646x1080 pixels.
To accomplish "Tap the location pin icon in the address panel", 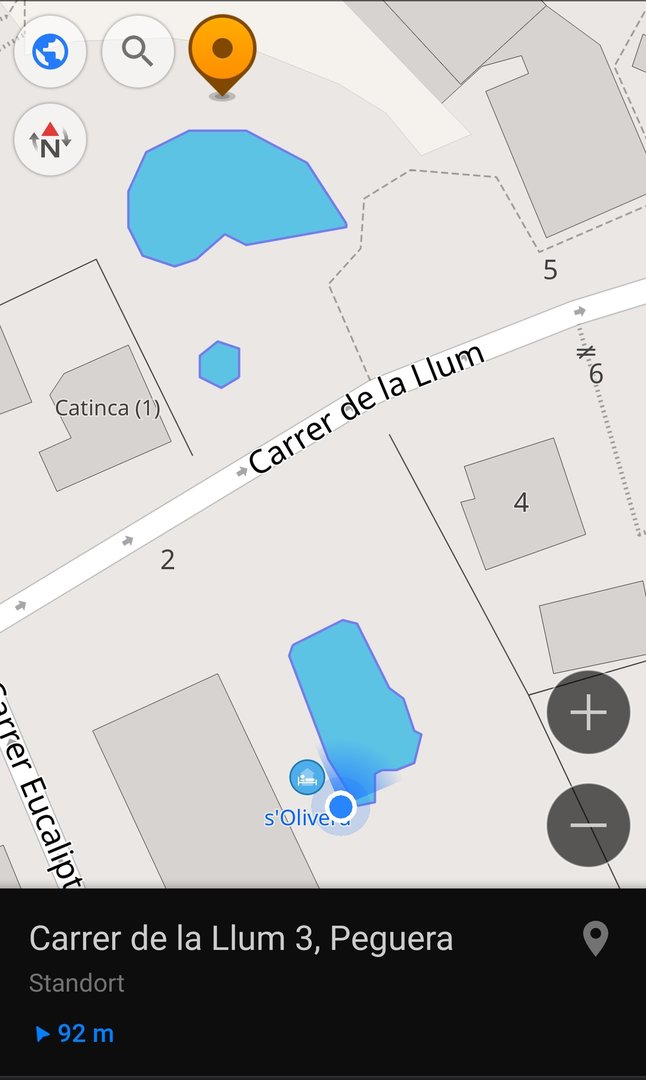I will point(595,939).
